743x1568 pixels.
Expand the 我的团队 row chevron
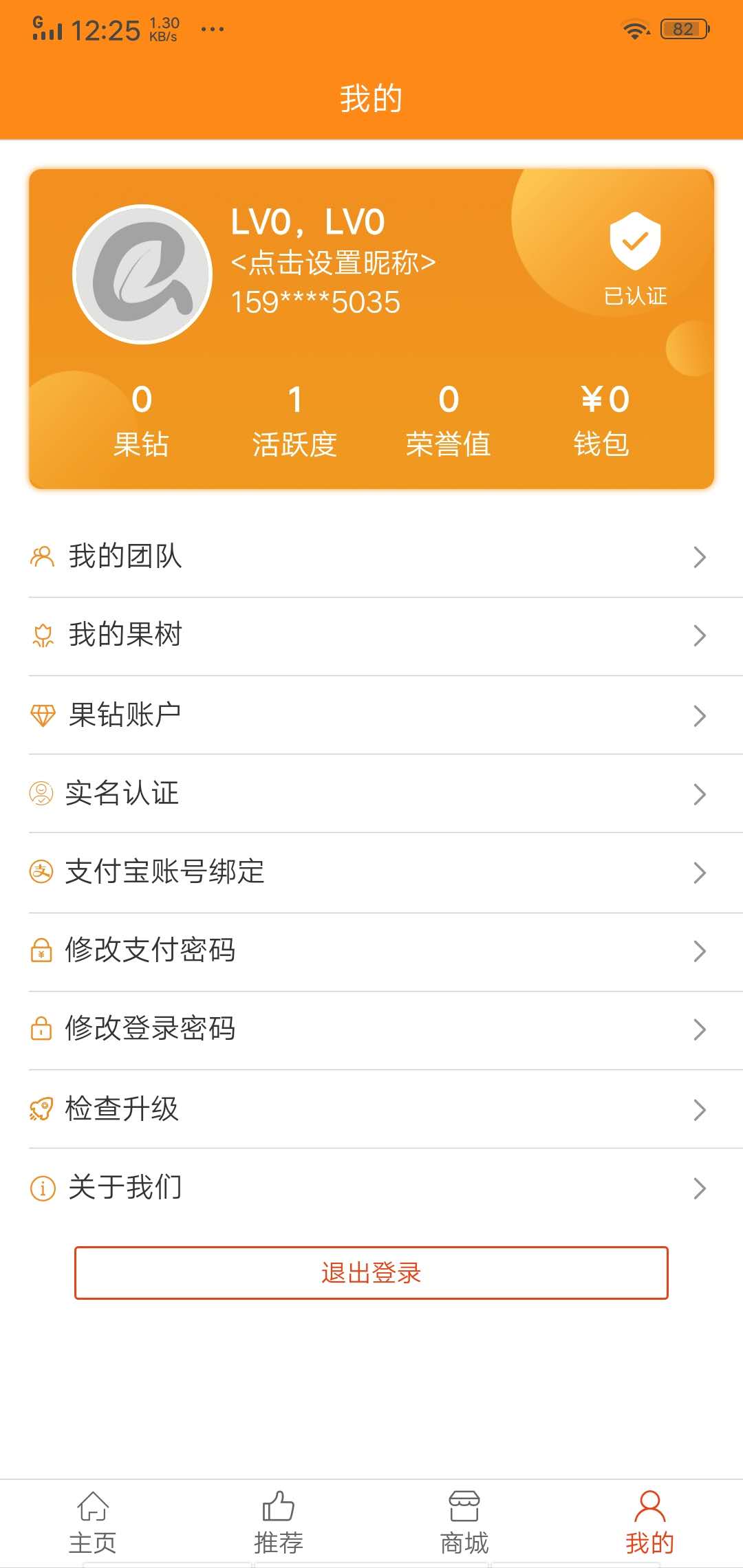[x=700, y=557]
